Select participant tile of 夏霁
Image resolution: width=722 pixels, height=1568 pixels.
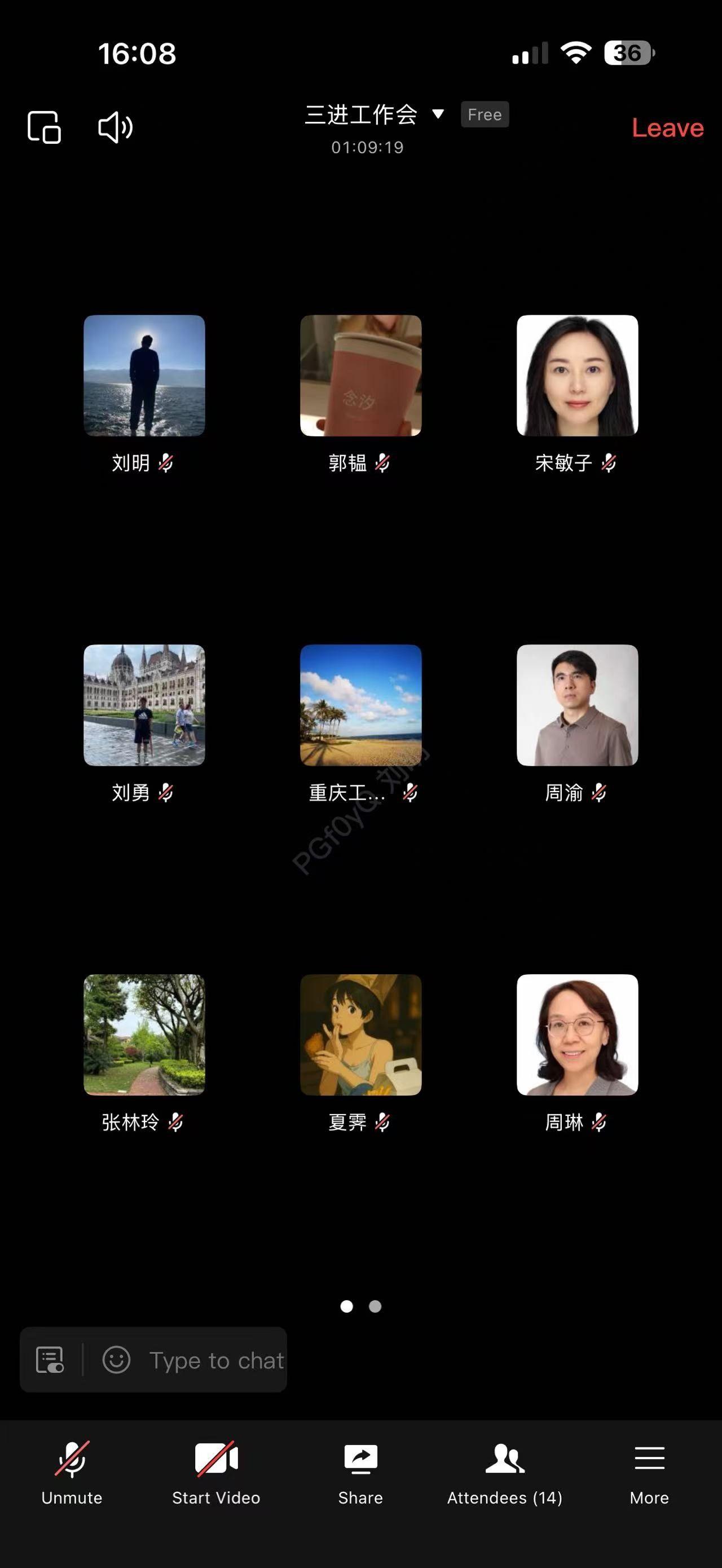coord(360,1035)
